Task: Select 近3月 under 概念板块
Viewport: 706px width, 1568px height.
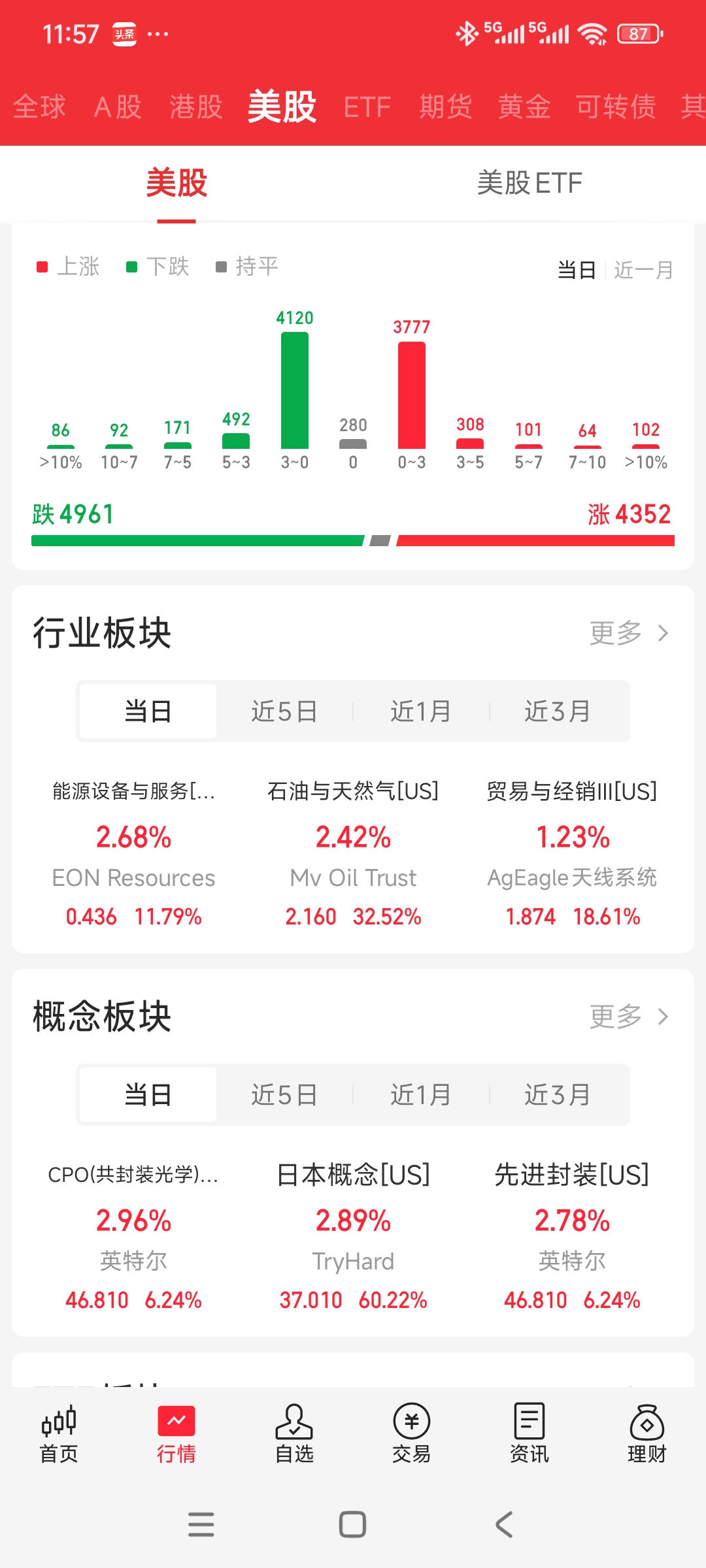Action: coord(557,1095)
